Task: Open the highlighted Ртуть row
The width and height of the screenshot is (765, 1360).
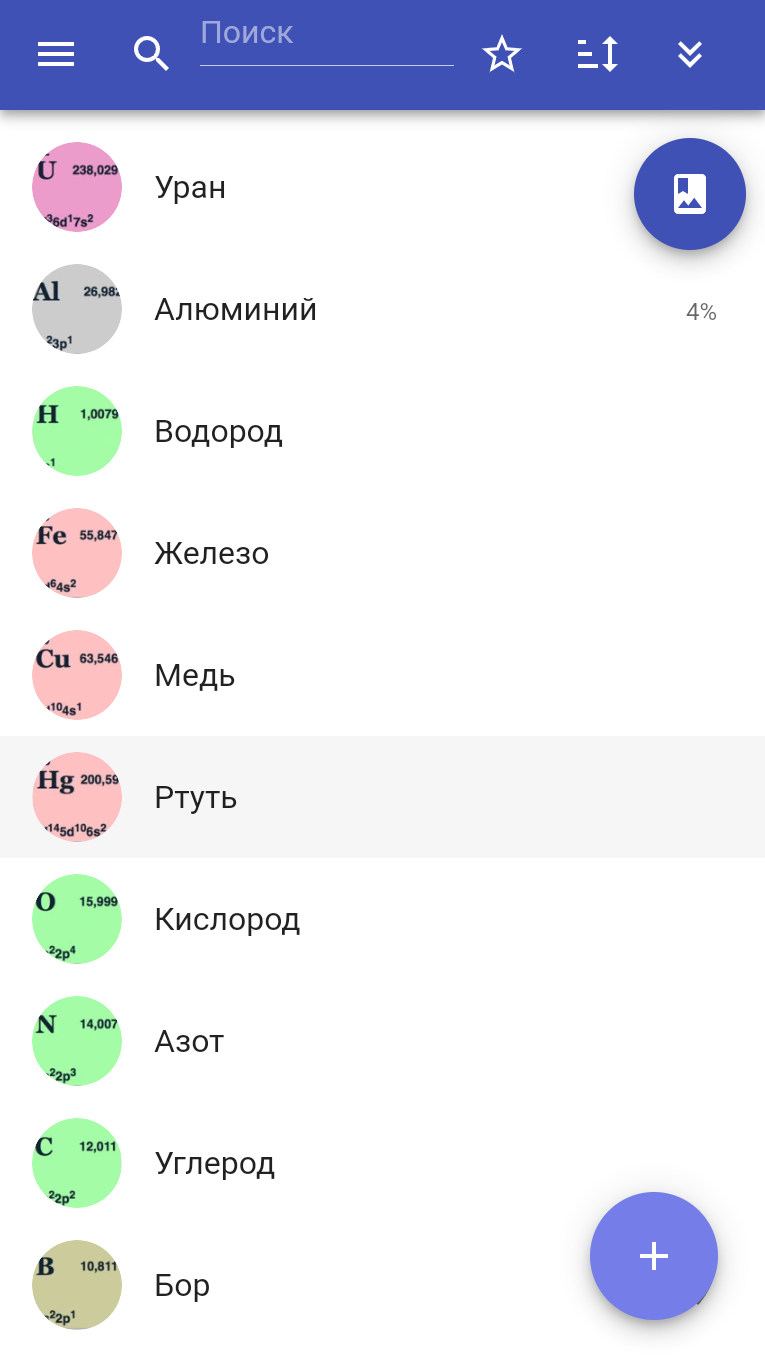Action: click(382, 797)
